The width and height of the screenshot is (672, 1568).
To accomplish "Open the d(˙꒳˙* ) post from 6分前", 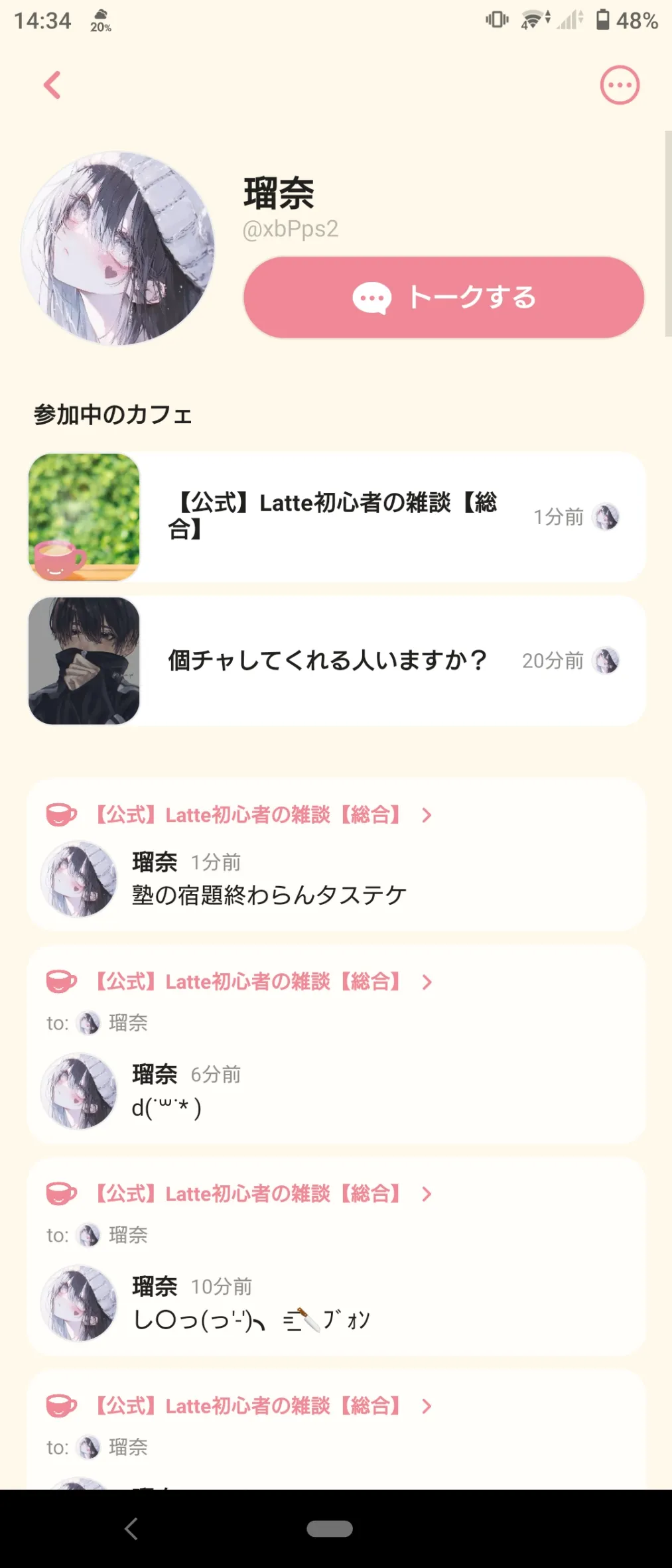I will click(x=167, y=1108).
